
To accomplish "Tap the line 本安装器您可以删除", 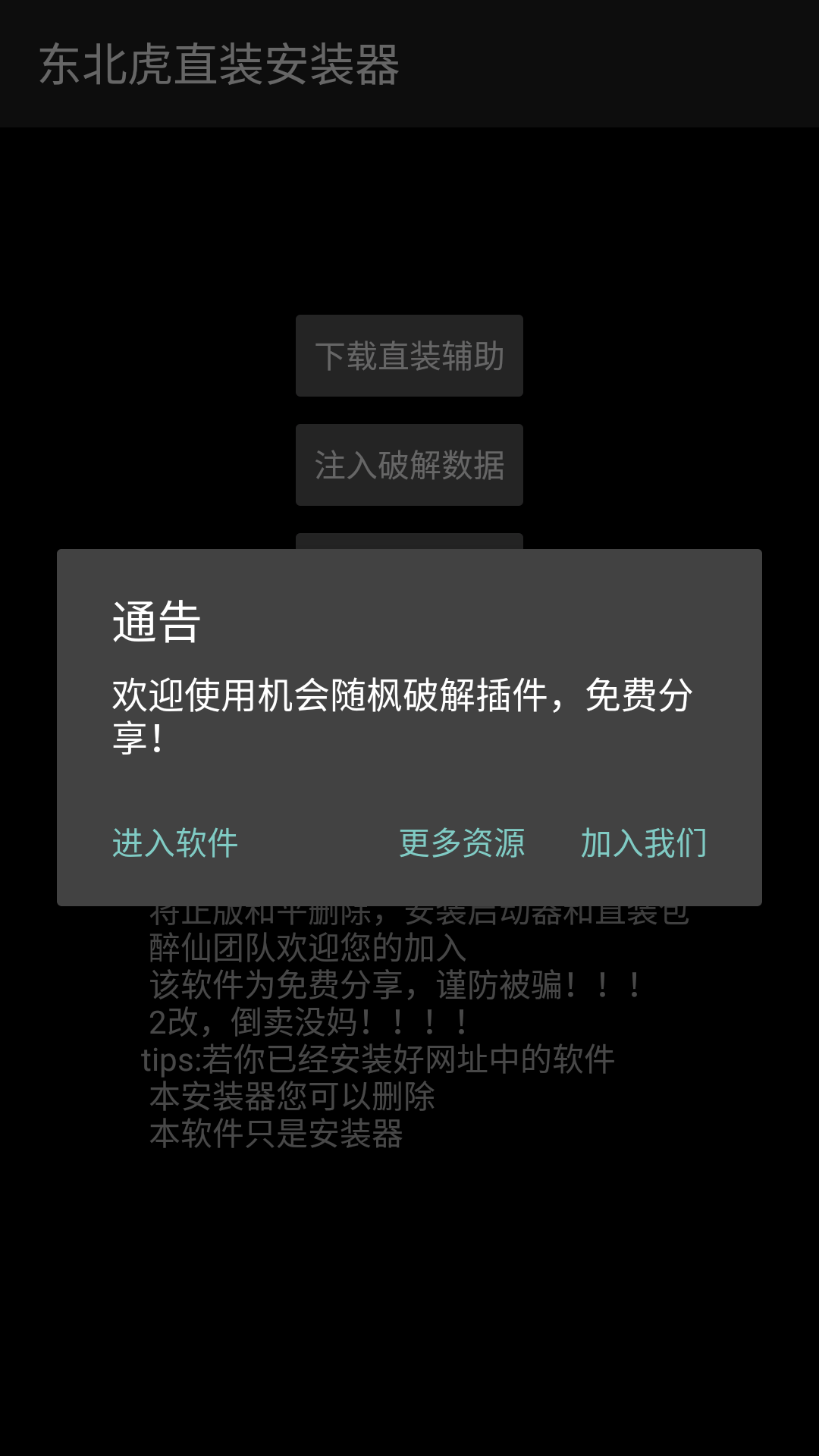I will click(290, 1096).
